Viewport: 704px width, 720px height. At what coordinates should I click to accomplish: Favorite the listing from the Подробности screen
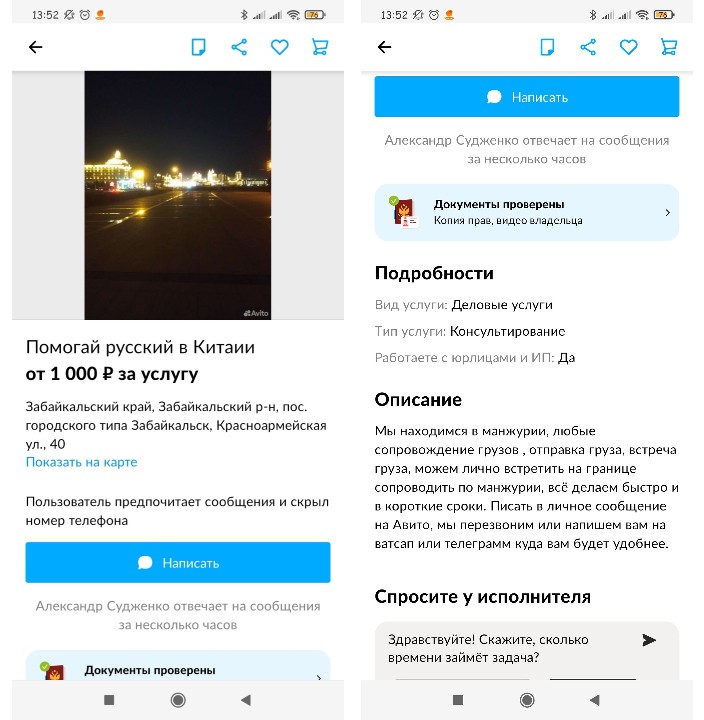(x=628, y=47)
